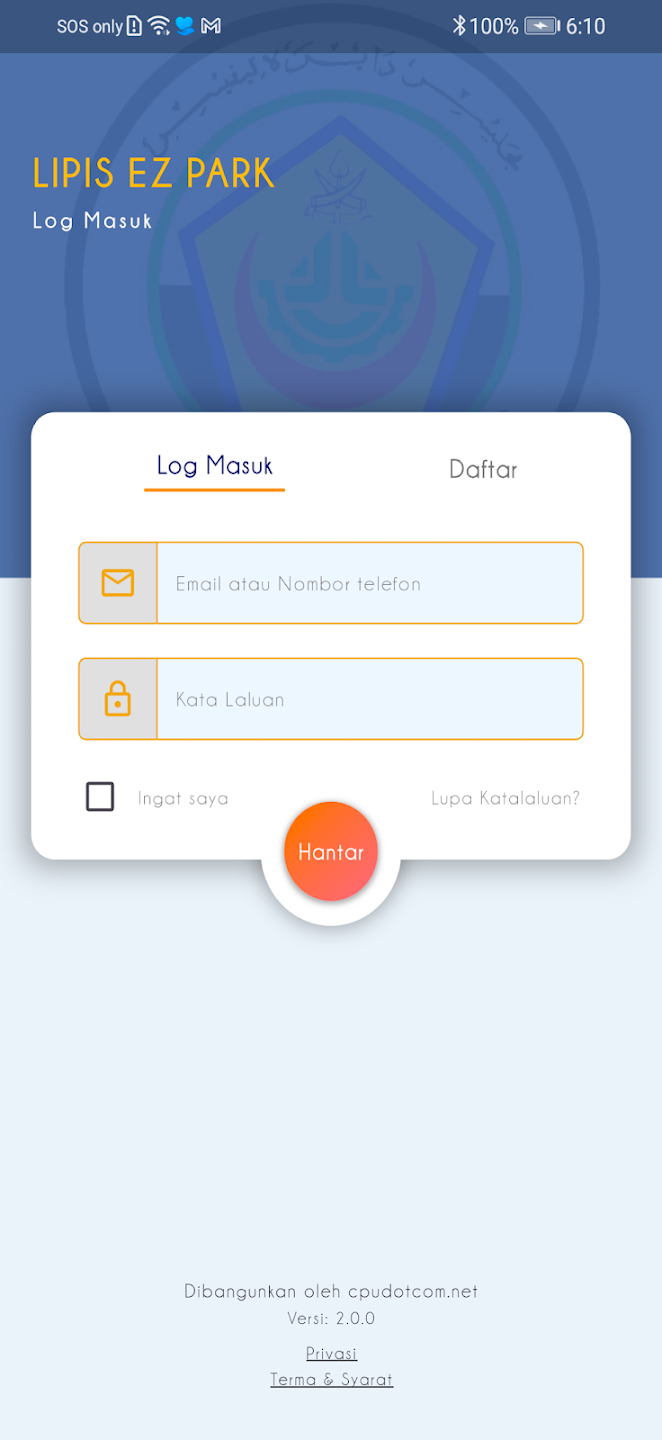View the Terma & Syarat link

tap(331, 1380)
